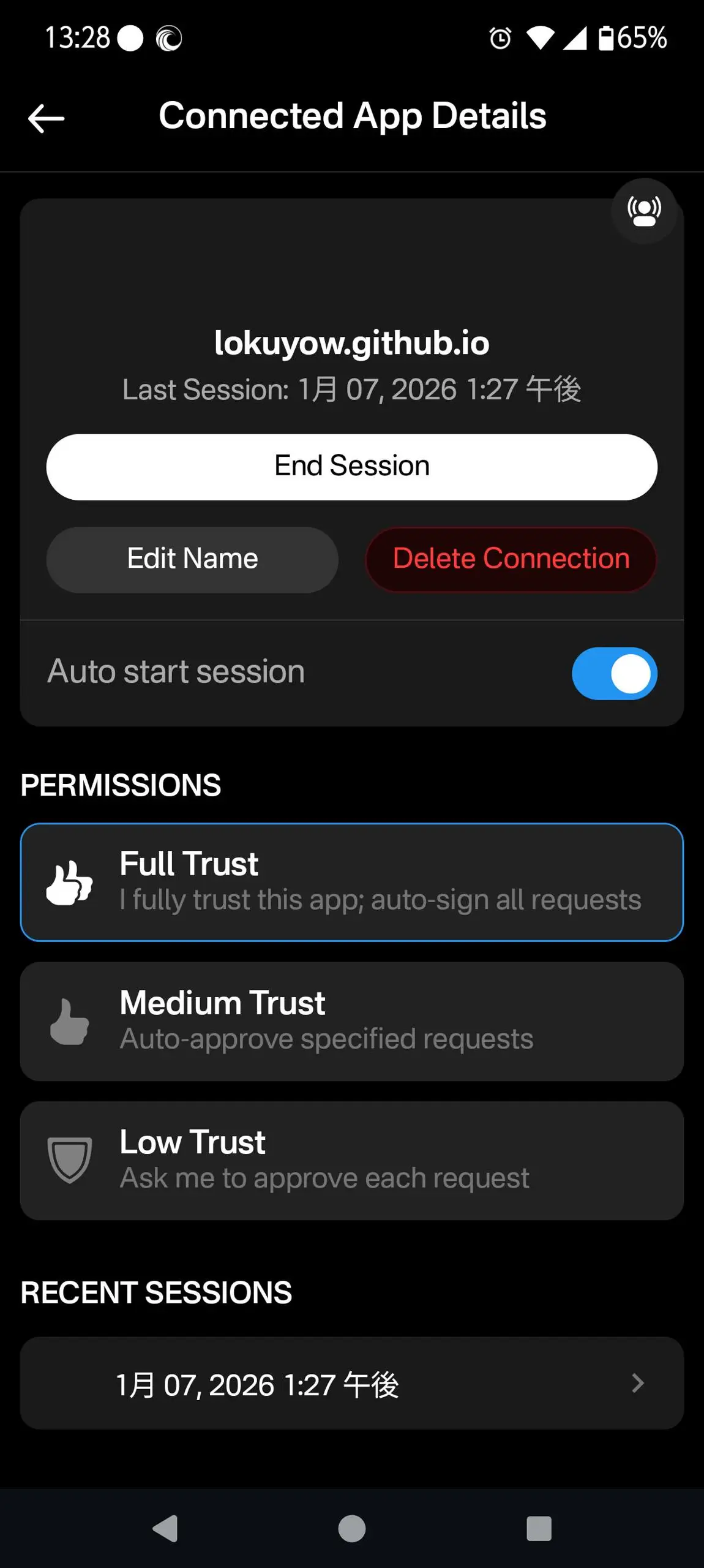Edit the connection name
The width and height of the screenshot is (704, 1568).
click(x=192, y=559)
